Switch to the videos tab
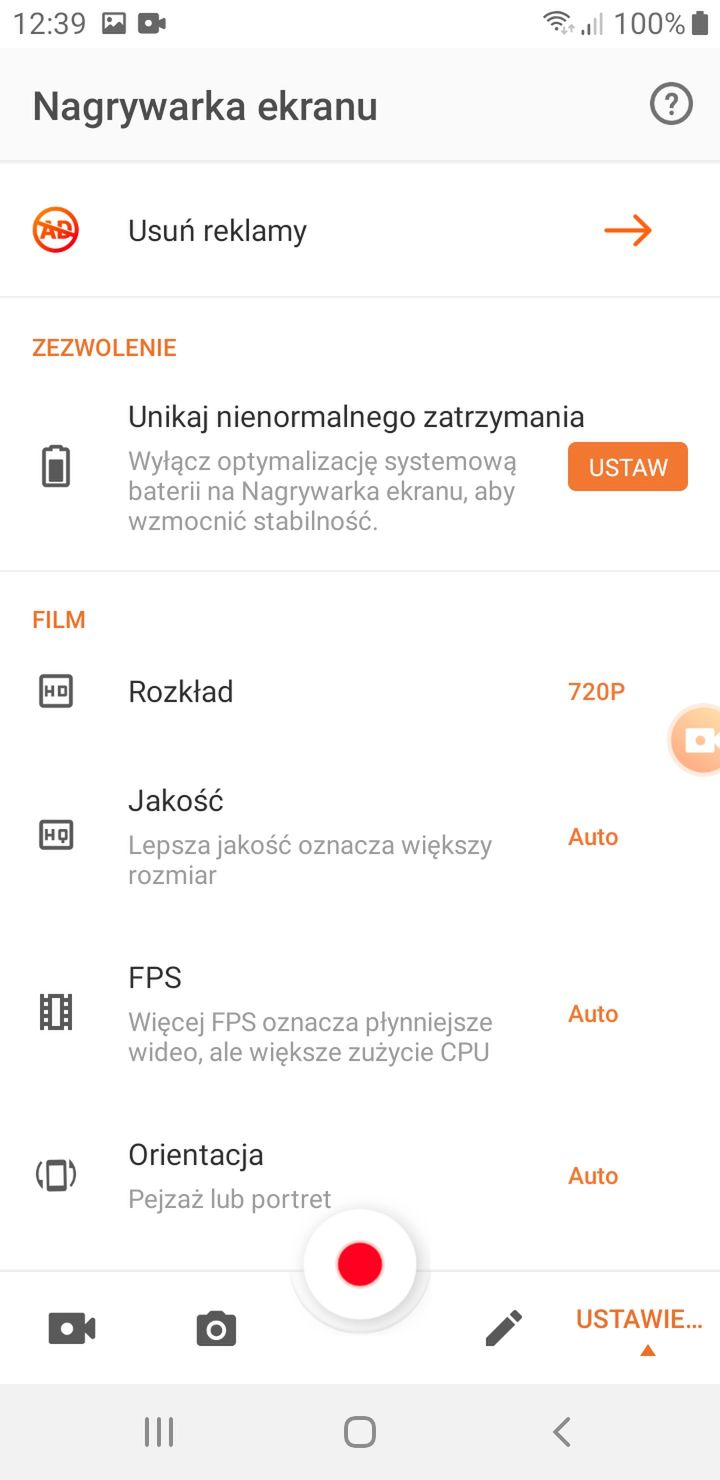The height and width of the screenshot is (1480, 720). [72, 1329]
